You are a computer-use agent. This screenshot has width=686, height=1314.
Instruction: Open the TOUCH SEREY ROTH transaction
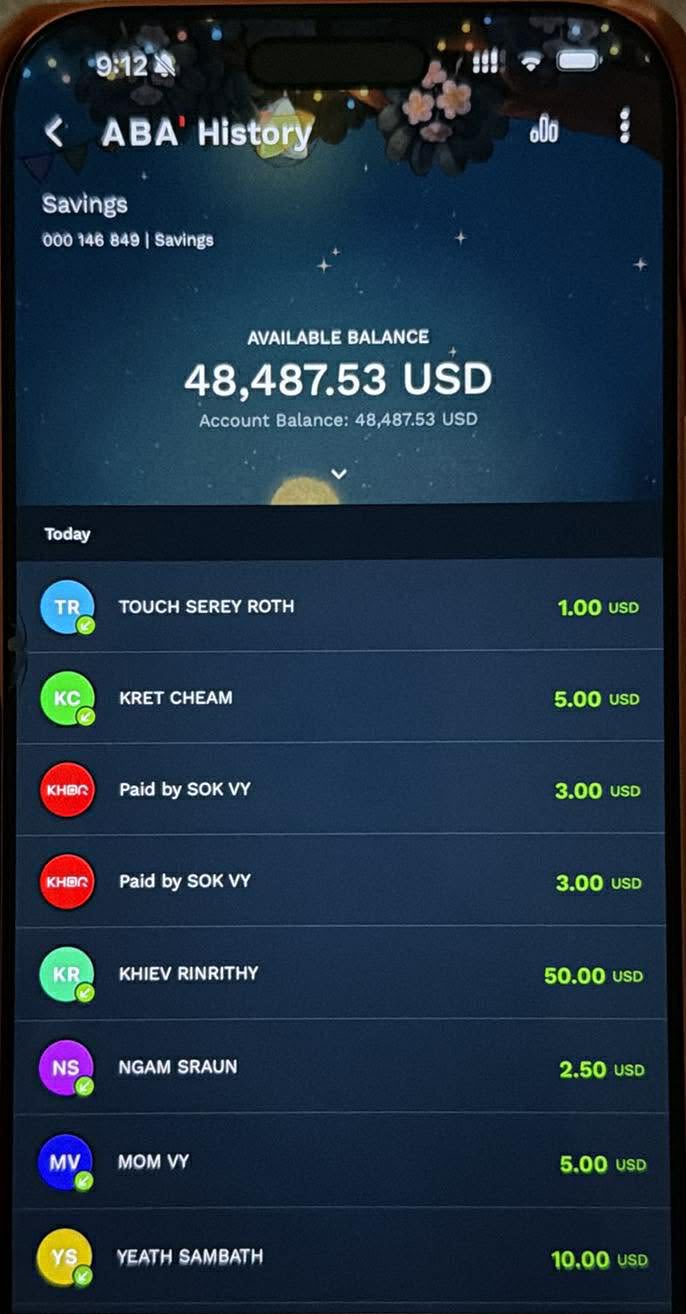click(340, 607)
